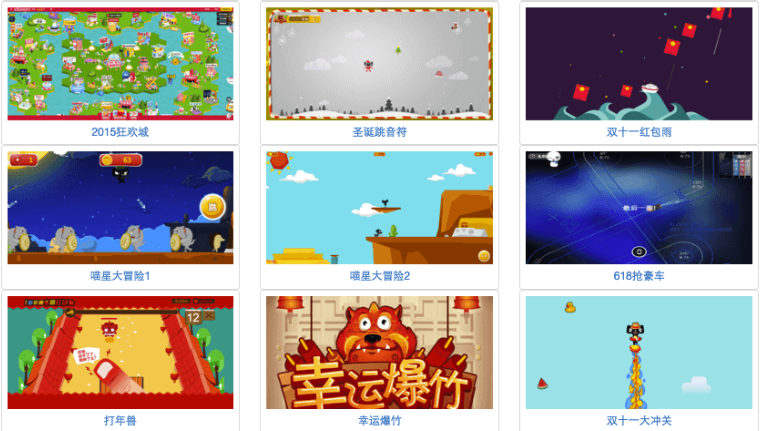Screen dimensions: 761x431
Task: Open the 双十一大冲关 game card
Action: pyautogui.click(x=638, y=352)
